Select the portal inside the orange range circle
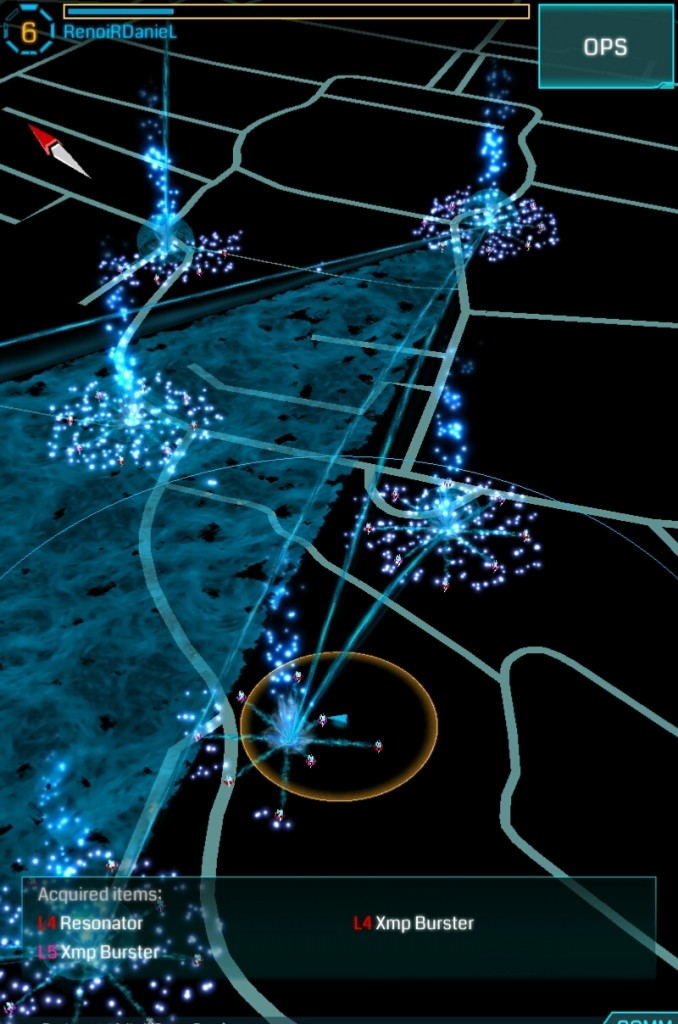The height and width of the screenshot is (1024, 678). [x=290, y=731]
